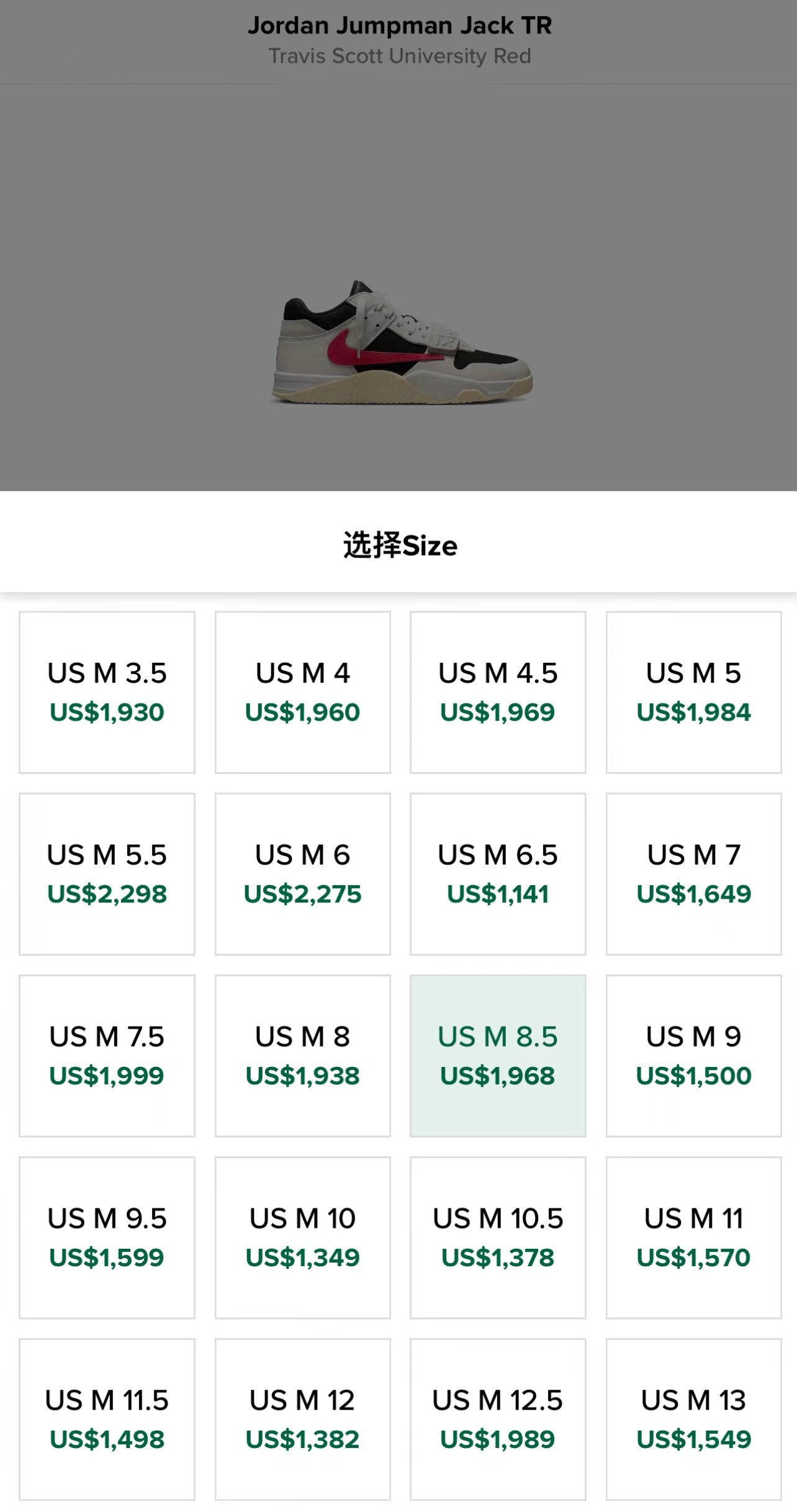This screenshot has width=797, height=1512.
Task: Choose size US M 4
Action: coord(302,692)
